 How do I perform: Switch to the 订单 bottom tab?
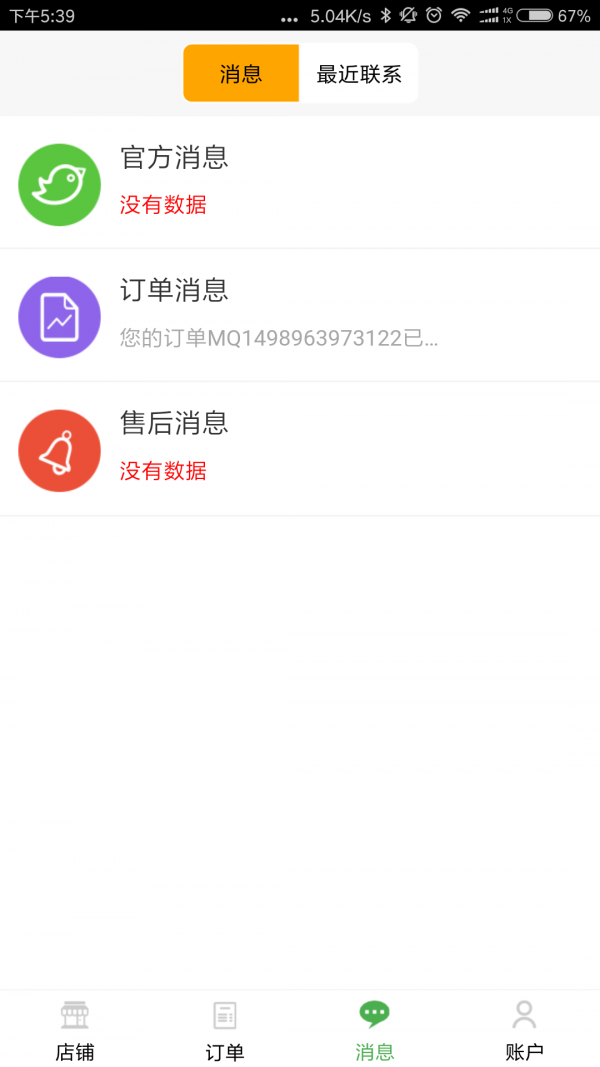[x=225, y=1030]
